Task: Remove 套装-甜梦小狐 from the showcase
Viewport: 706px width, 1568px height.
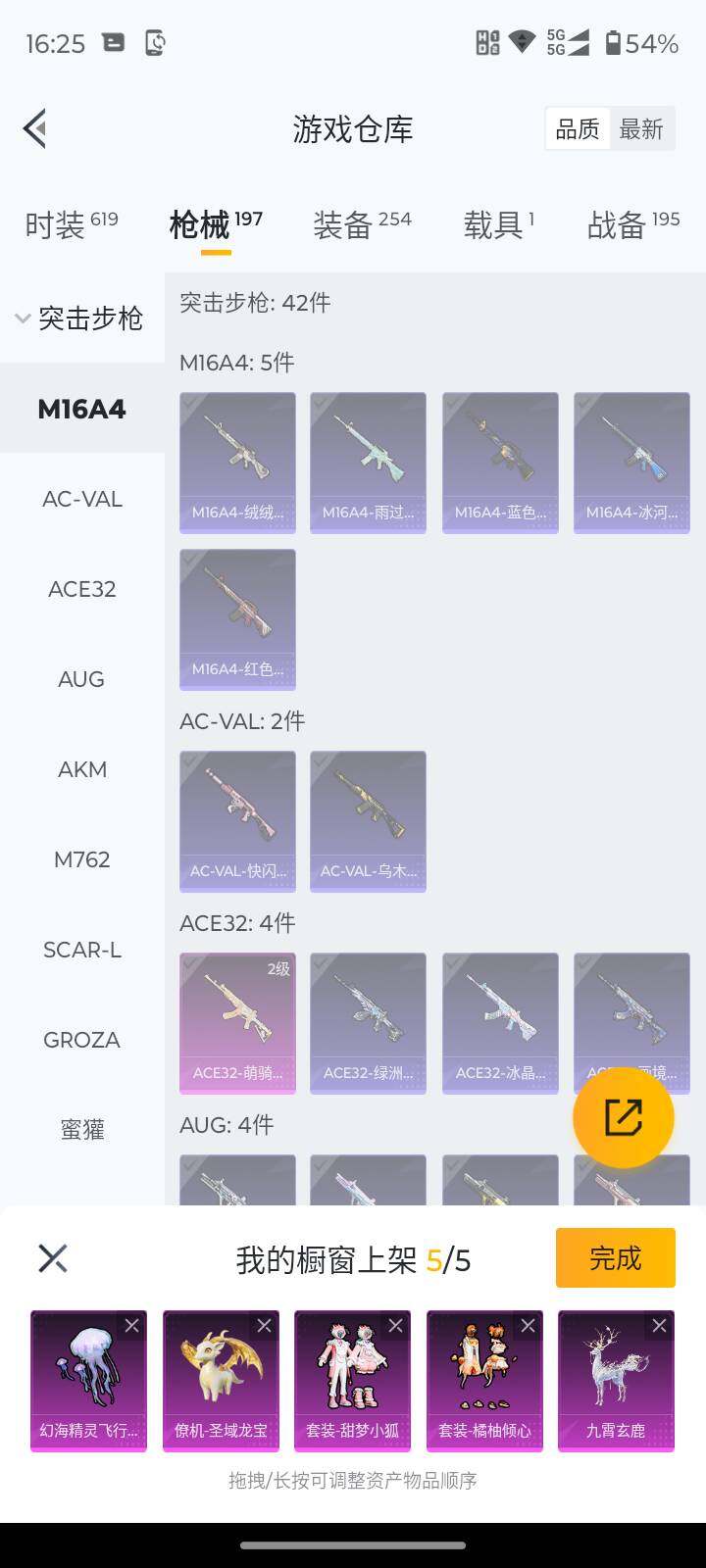Action: pos(395,1326)
